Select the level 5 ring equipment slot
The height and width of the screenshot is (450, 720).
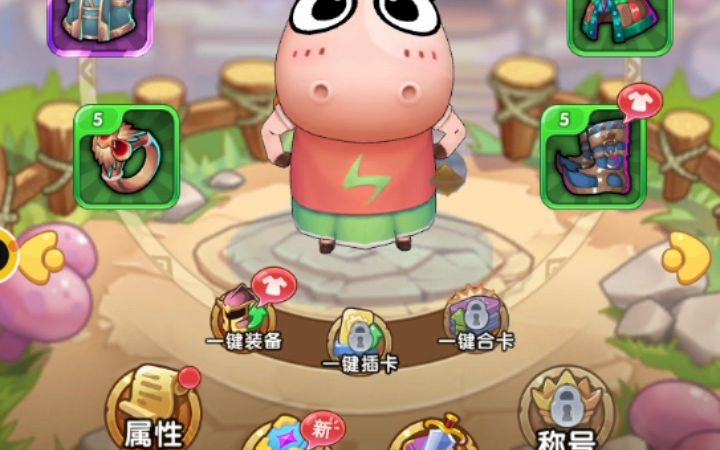point(127,156)
